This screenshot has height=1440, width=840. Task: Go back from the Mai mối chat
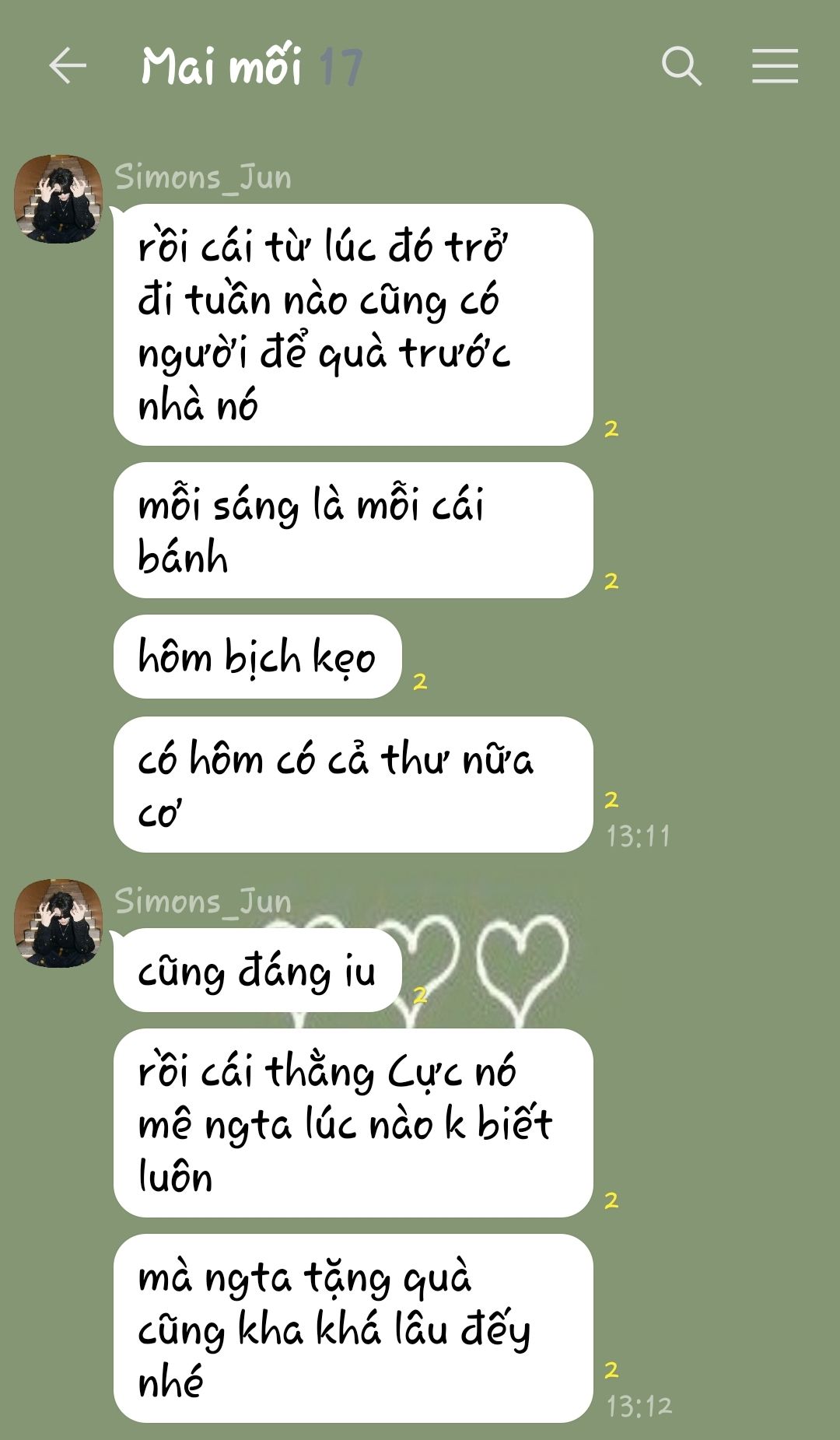68,65
